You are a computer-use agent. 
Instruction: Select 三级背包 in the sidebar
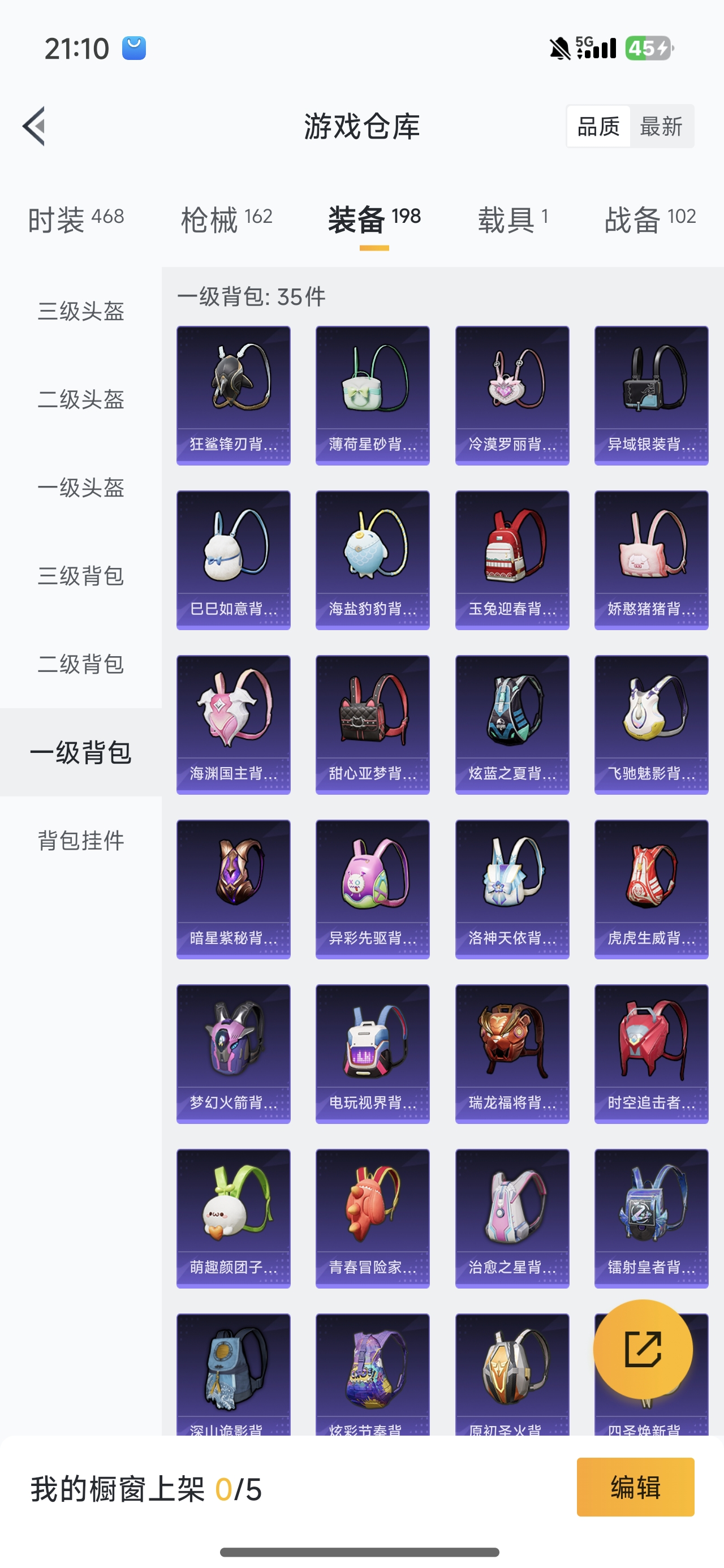pyautogui.click(x=81, y=576)
